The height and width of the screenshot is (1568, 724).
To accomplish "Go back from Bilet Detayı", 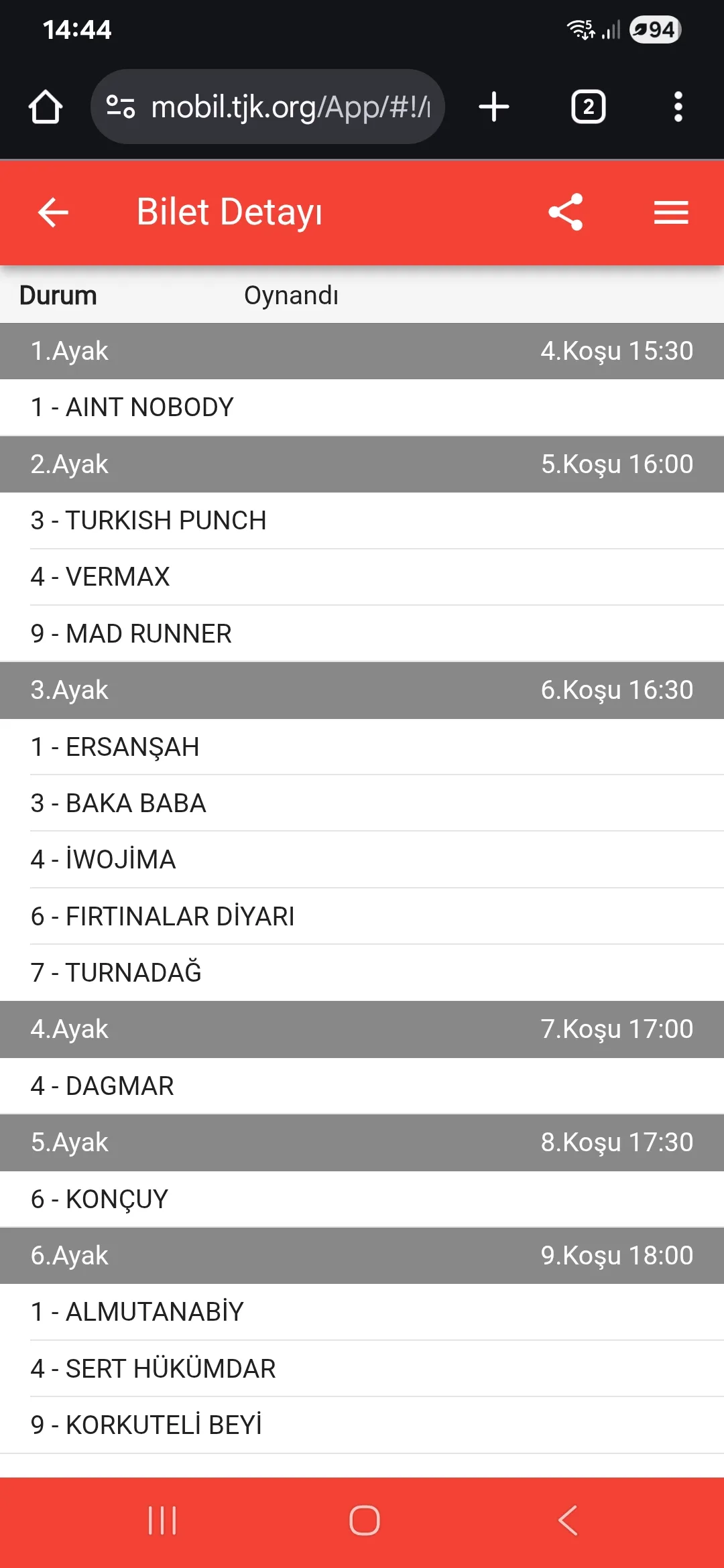I will pyautogui.click(x=54, y=212).
